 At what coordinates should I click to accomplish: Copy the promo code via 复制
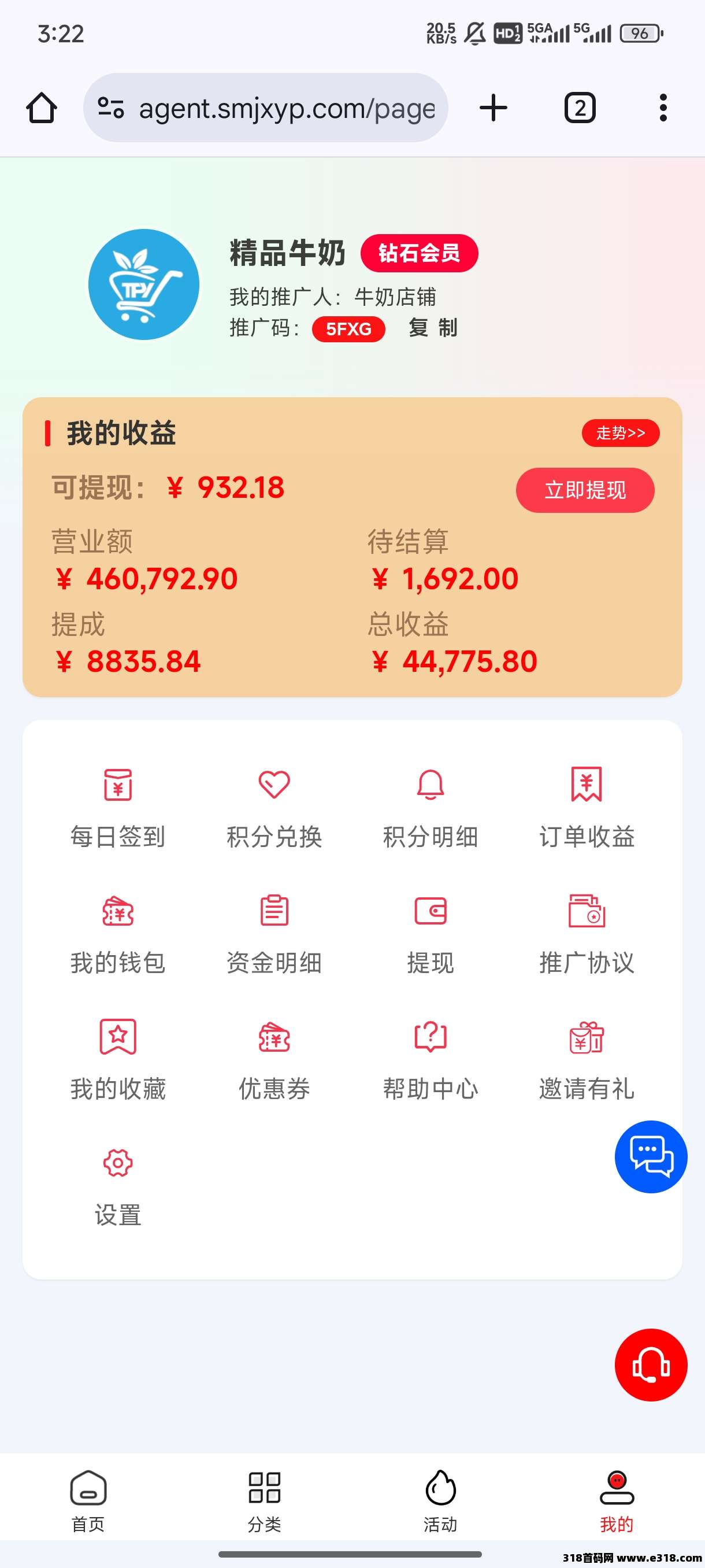tap(433, 328)
